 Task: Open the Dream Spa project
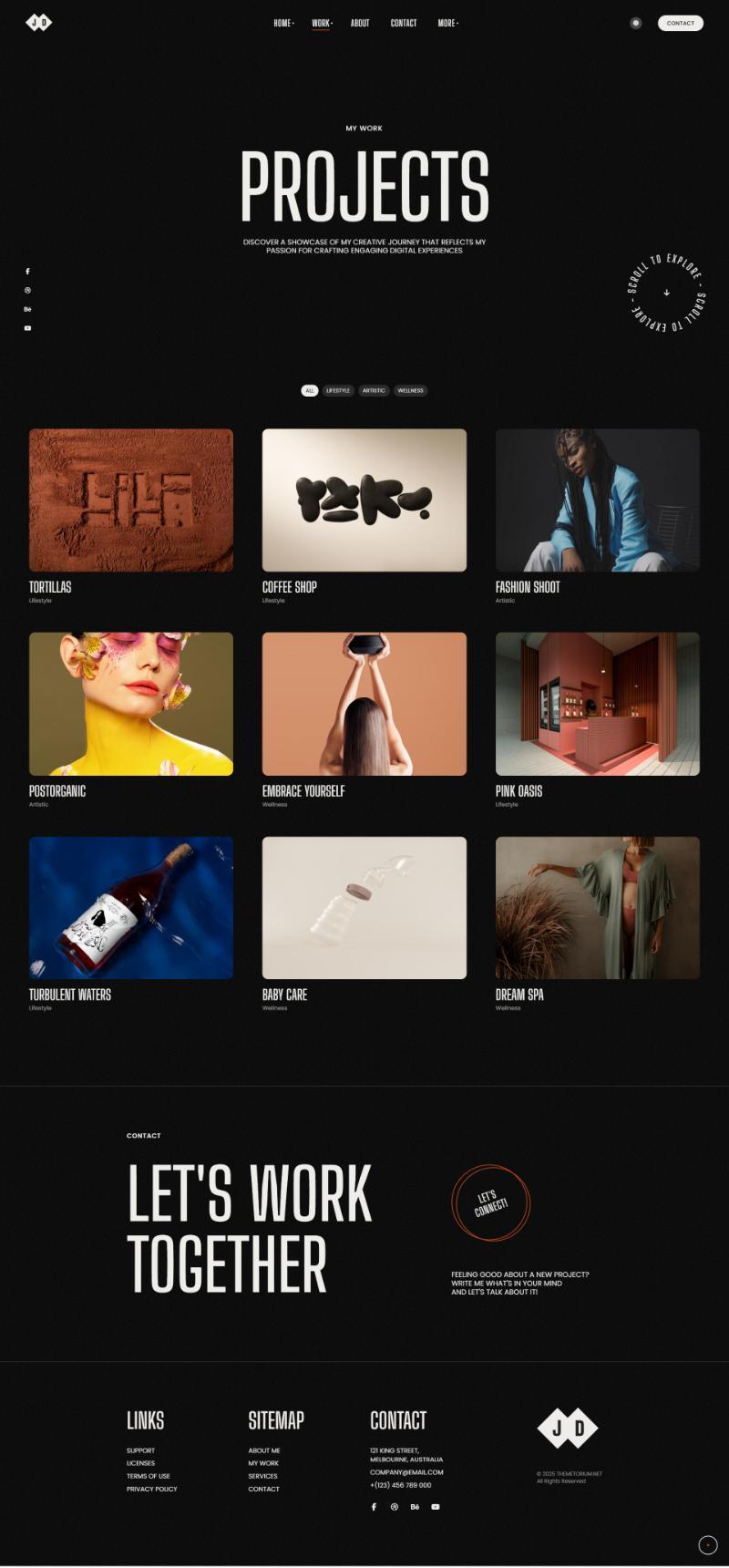598,908
